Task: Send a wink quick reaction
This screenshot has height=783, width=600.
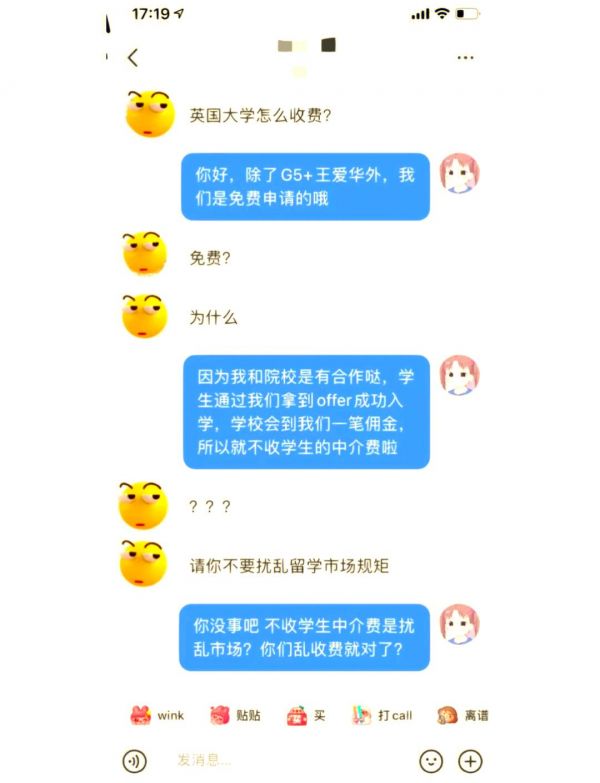Action: click(158, 716)
